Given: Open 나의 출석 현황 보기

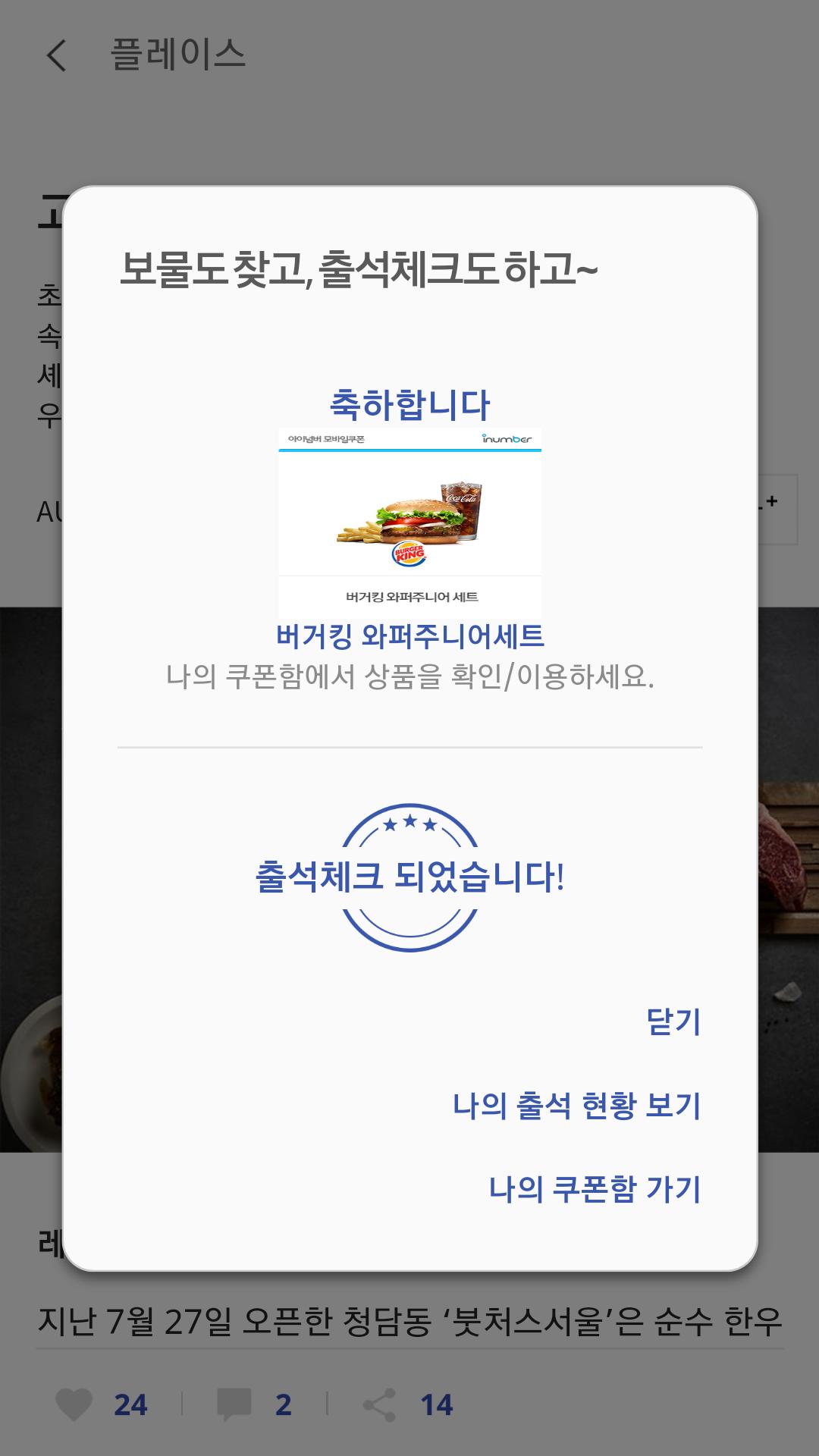Looking at the screenshot, I should [x=576, y=1106].
